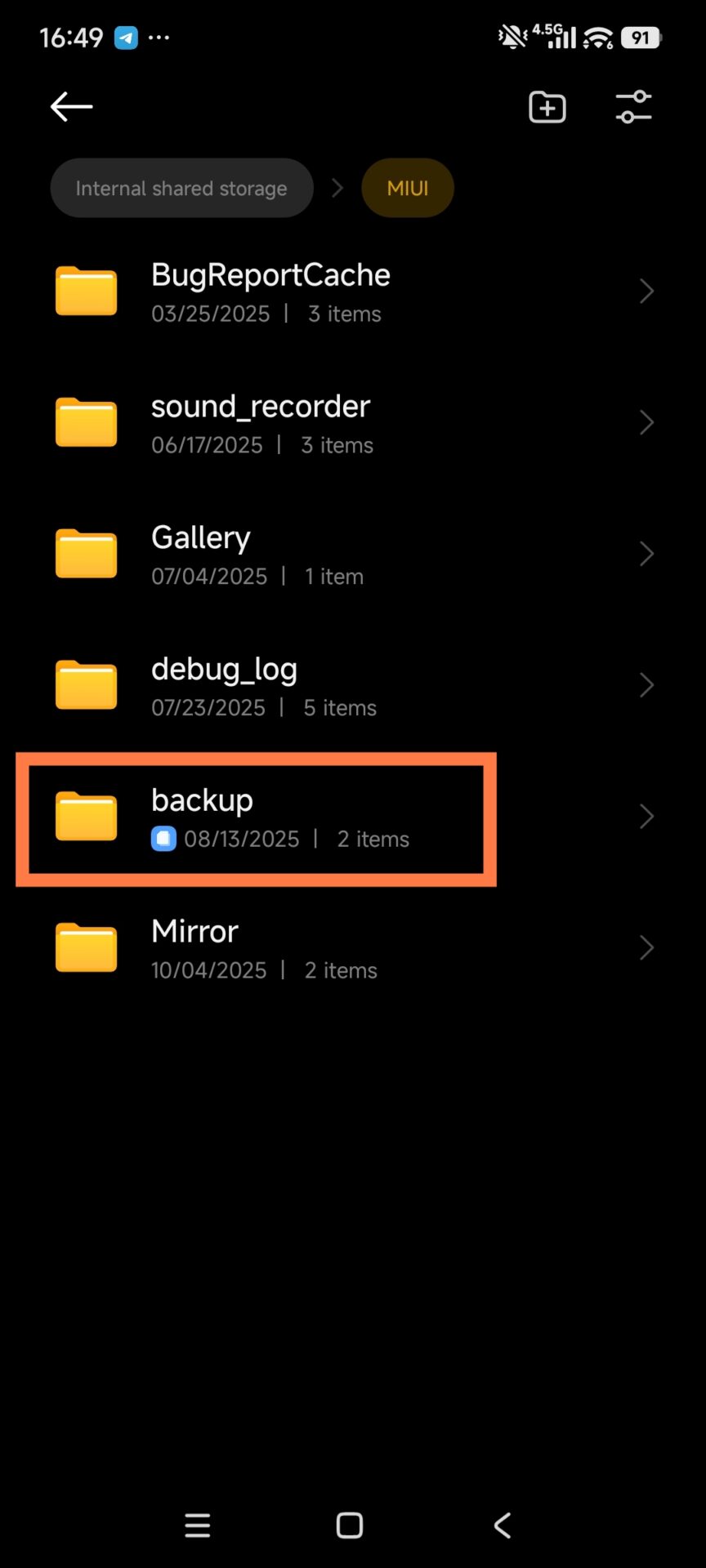Jump to Internal shared storage breadcrumb
706x1568 pixels.
tap(181, 189)
